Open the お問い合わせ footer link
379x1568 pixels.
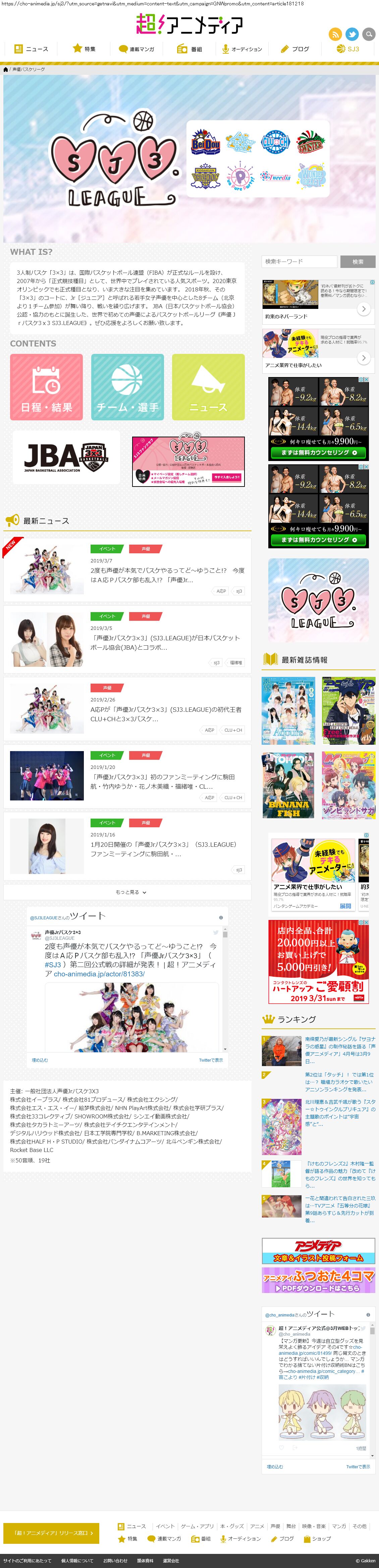click(115, 1561)
